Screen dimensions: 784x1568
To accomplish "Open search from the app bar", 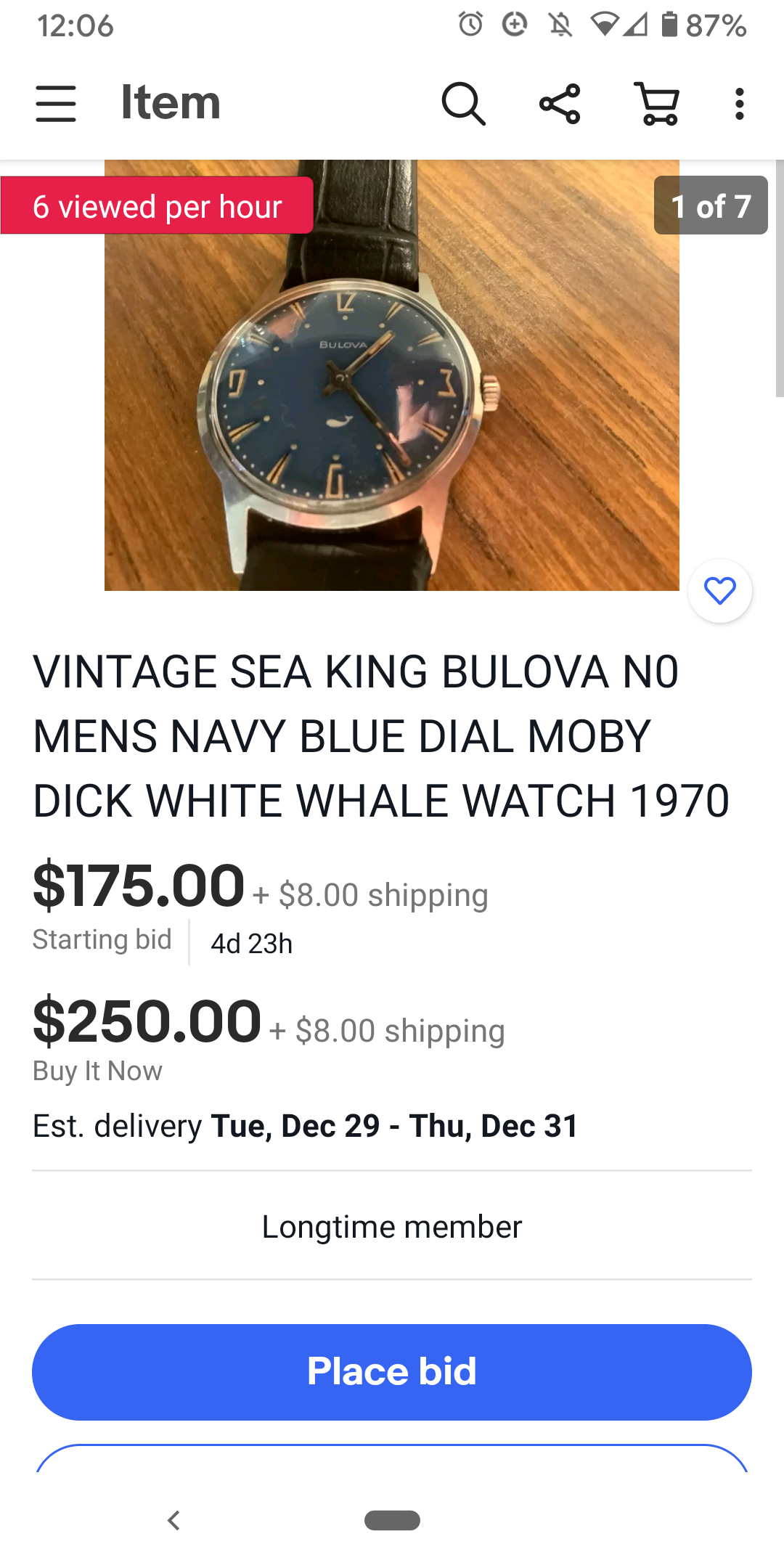I will 463,103.
